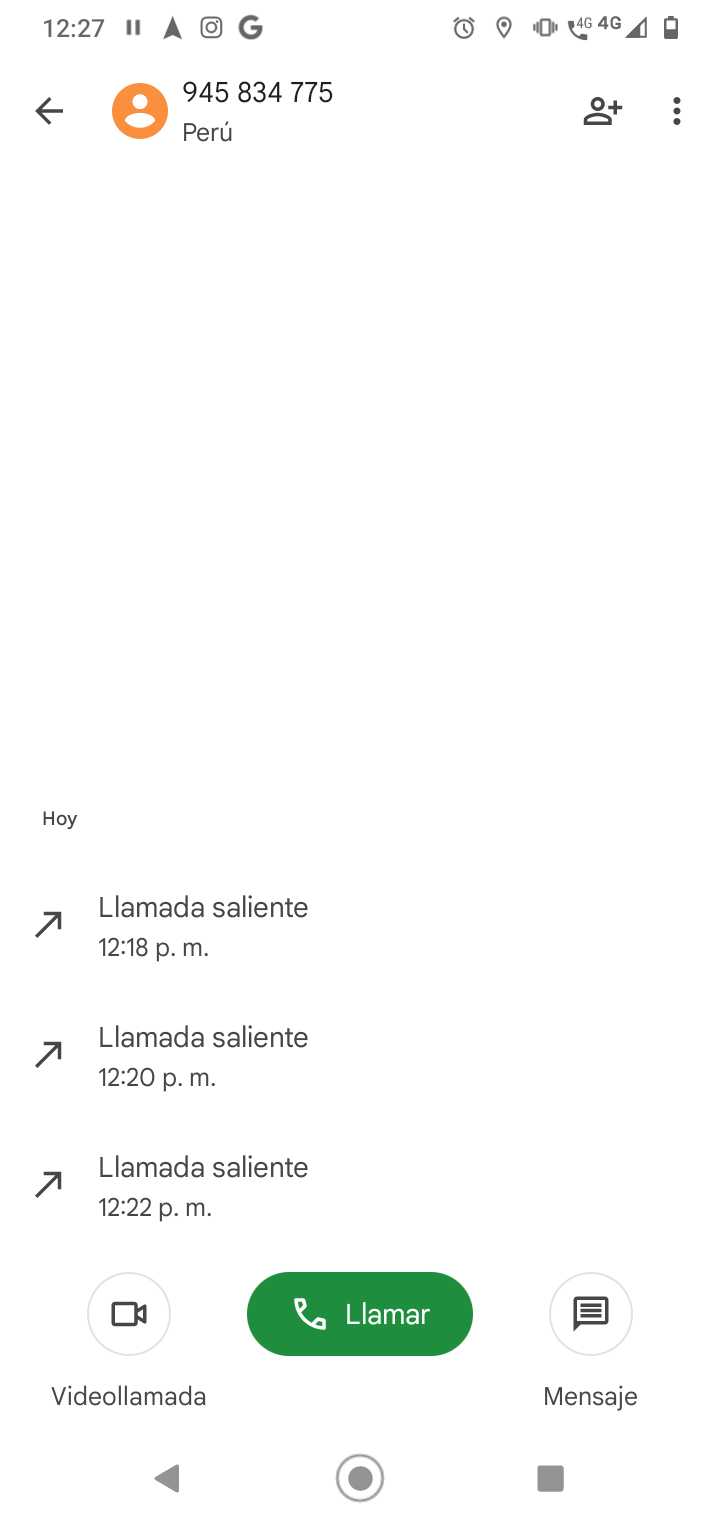
Task: Tap the green Llamar button
Action: tap(360, 1314)
